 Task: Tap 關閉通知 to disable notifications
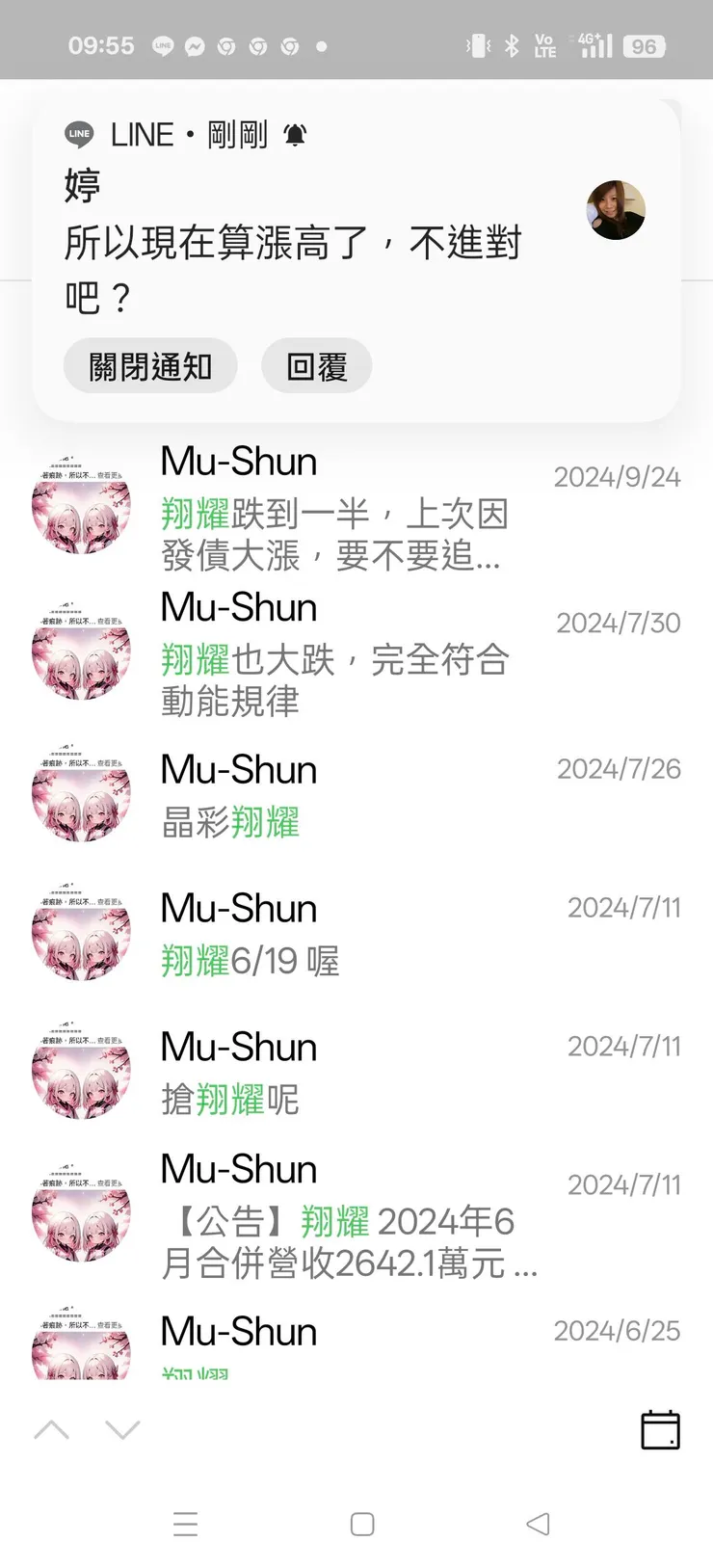pos(149,365)
